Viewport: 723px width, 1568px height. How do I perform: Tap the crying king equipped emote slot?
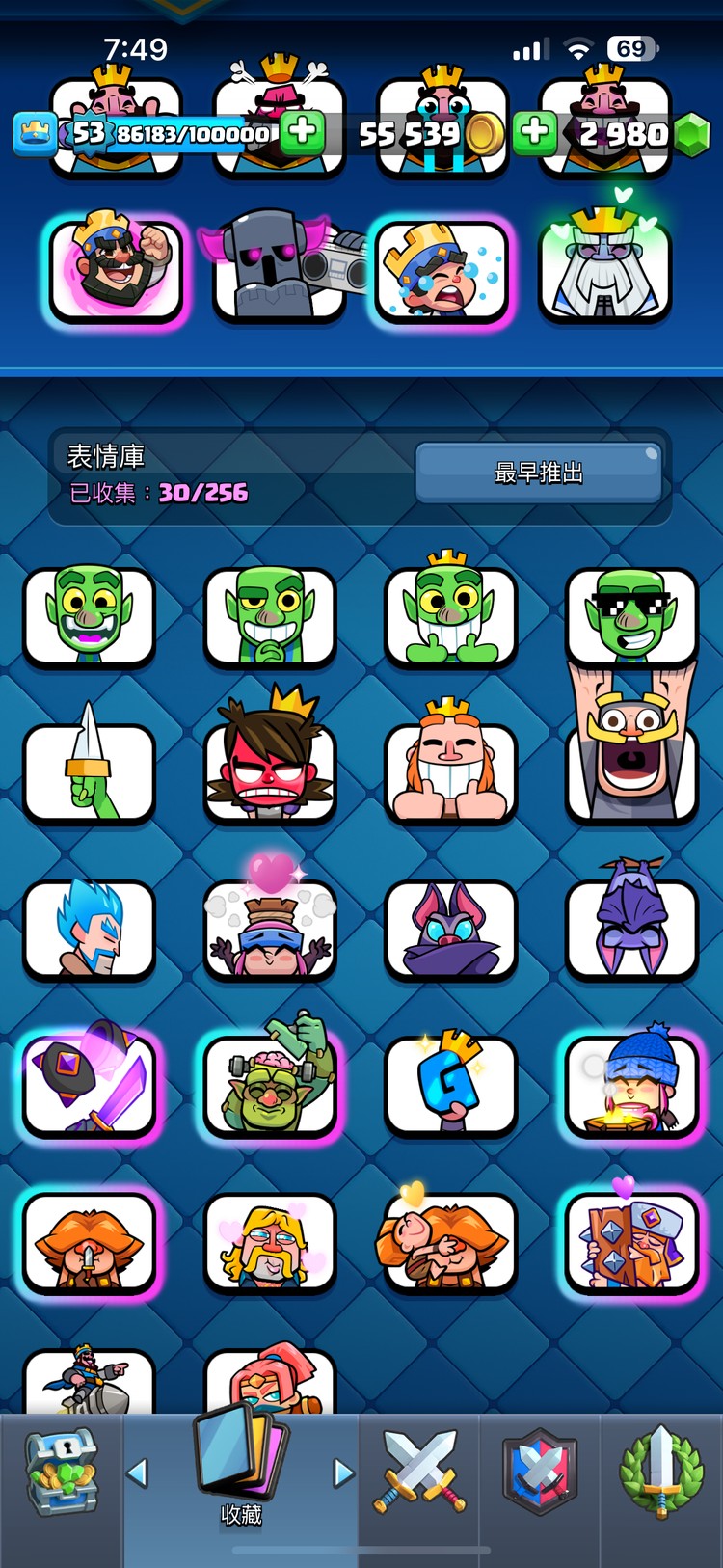(x=442, y=270)
